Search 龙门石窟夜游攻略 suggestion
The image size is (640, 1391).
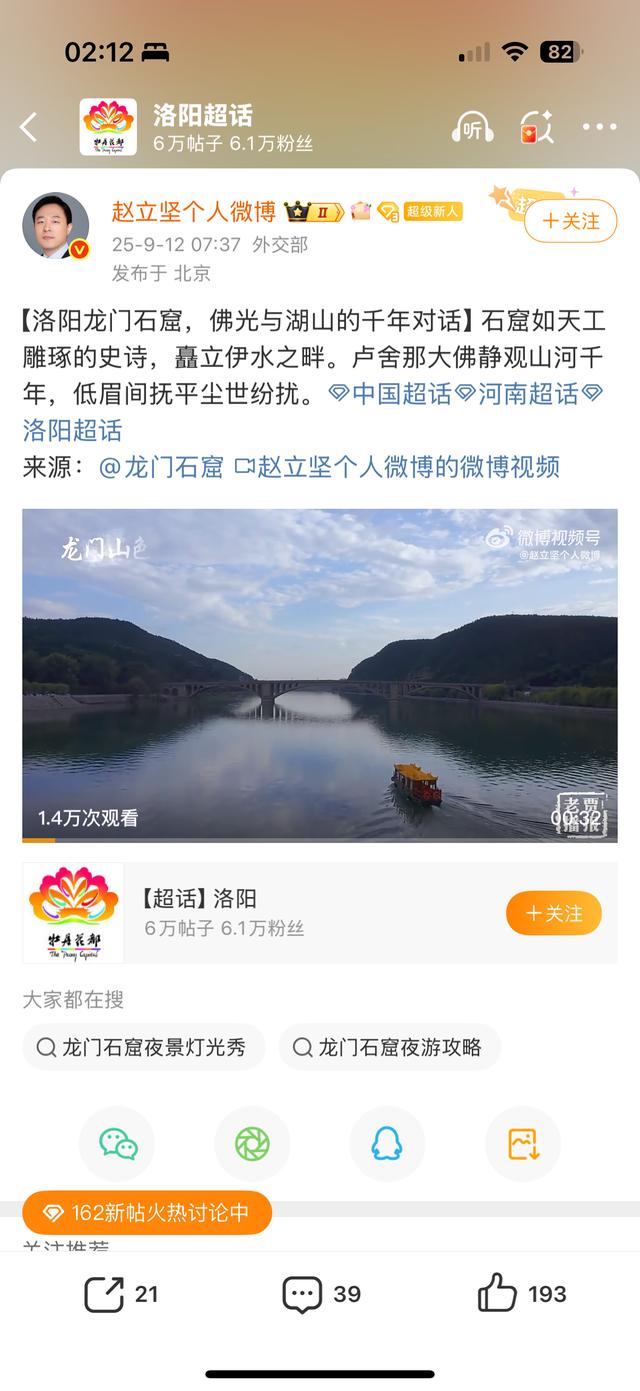389,1047
